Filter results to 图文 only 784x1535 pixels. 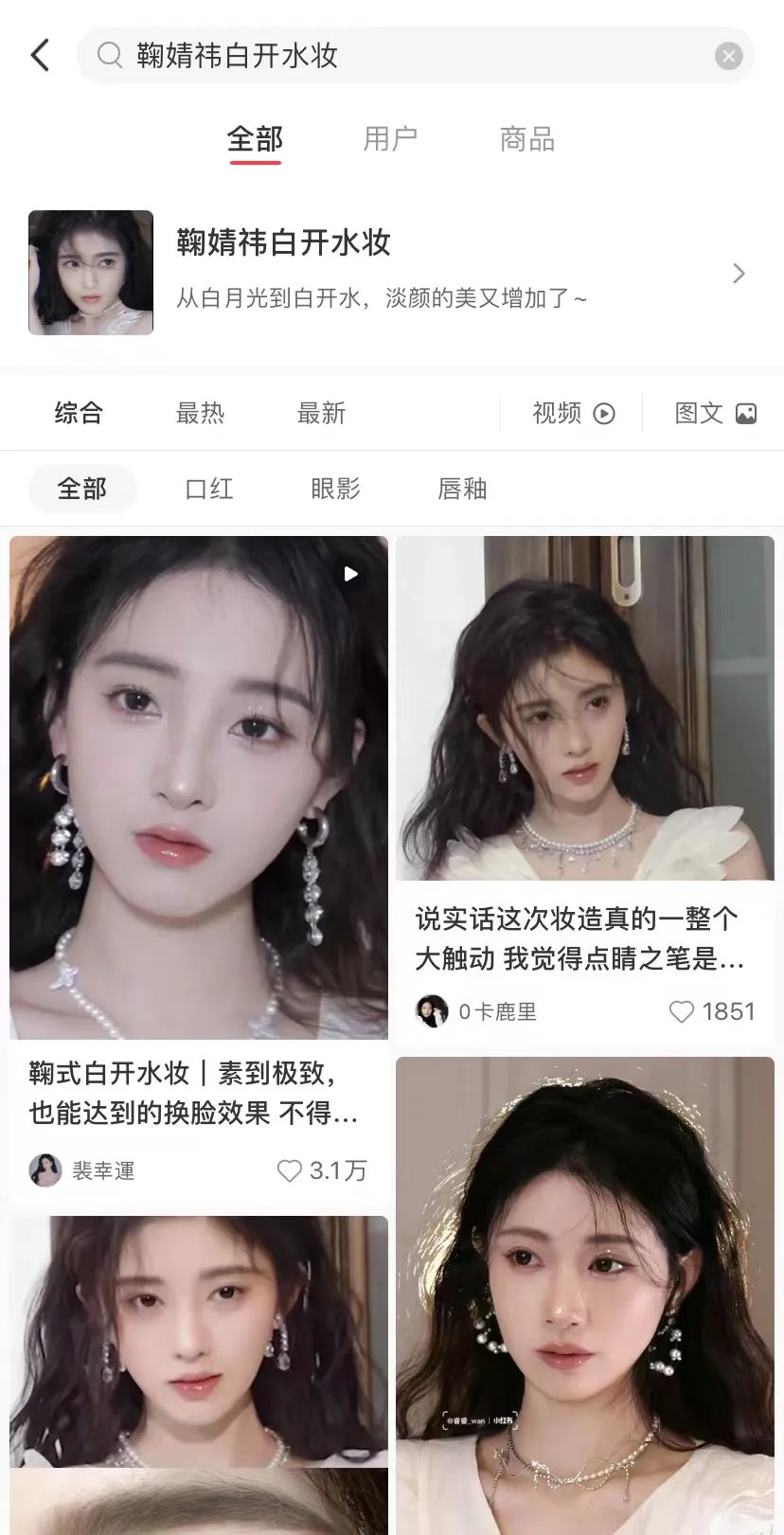(x=715, y=413)
